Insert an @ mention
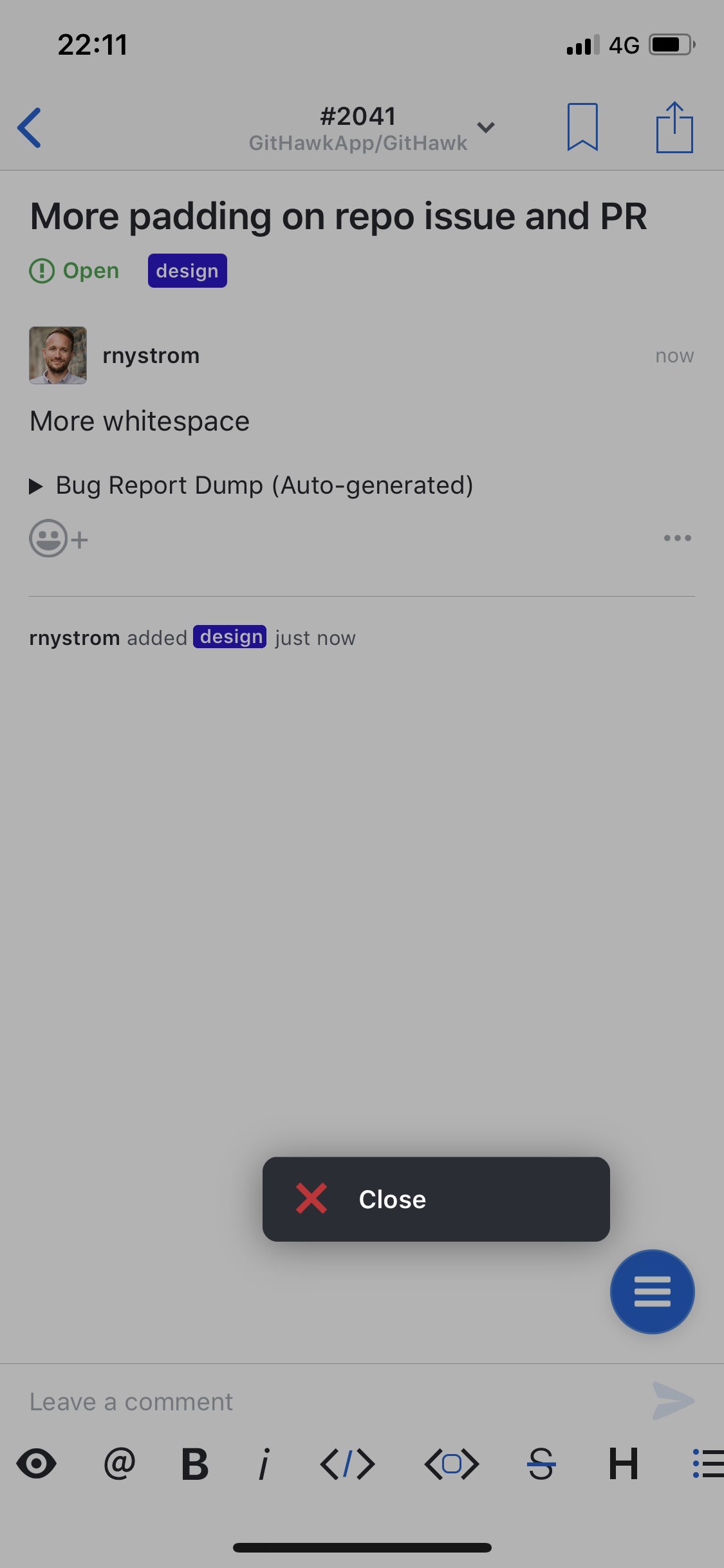724x1568 pixels. [x=120, y=1464]
